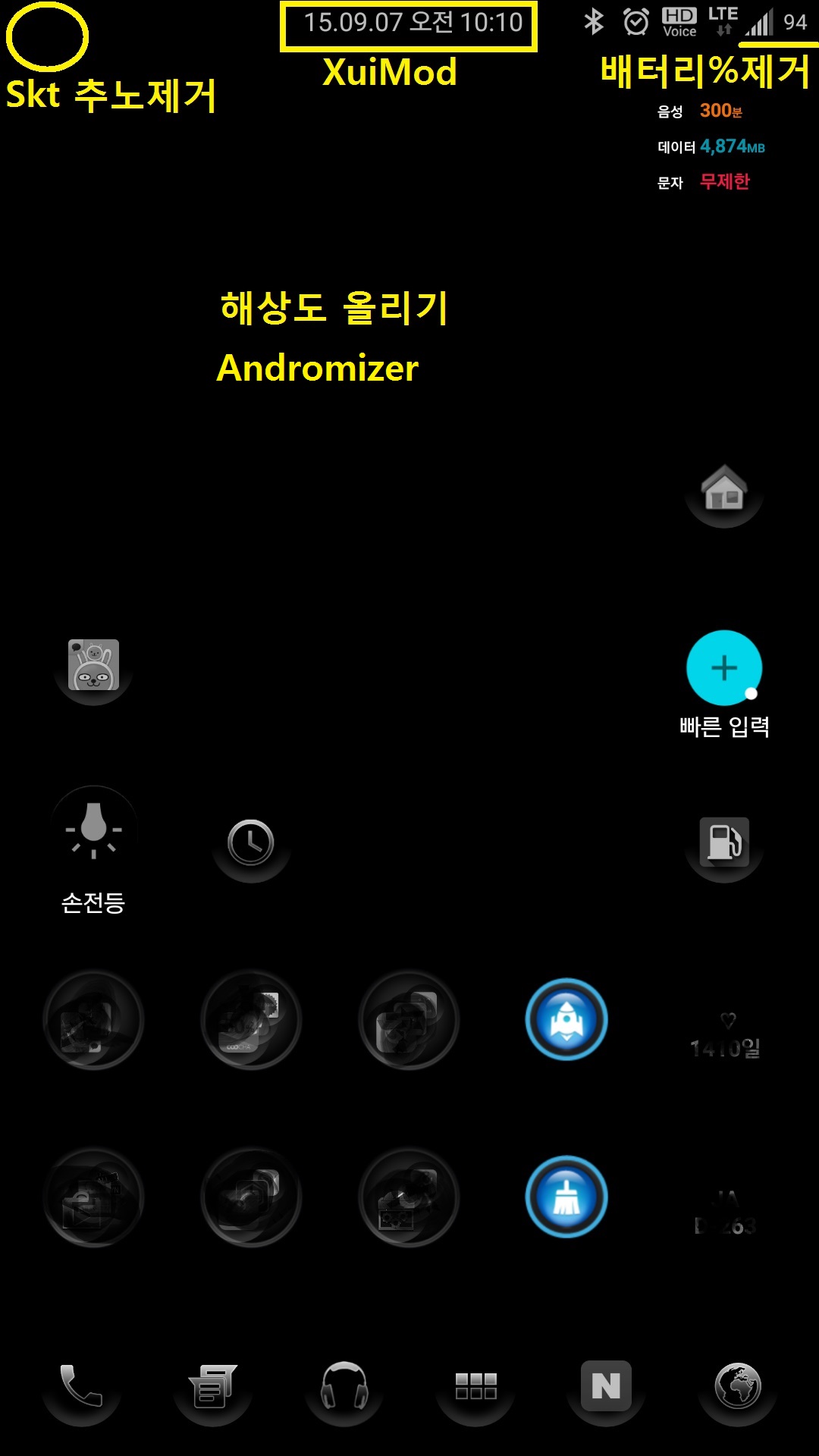Screen dimensions: 819x1456
Task: Launch the blue rocket booster shortcut
Action: point(566,1019)
